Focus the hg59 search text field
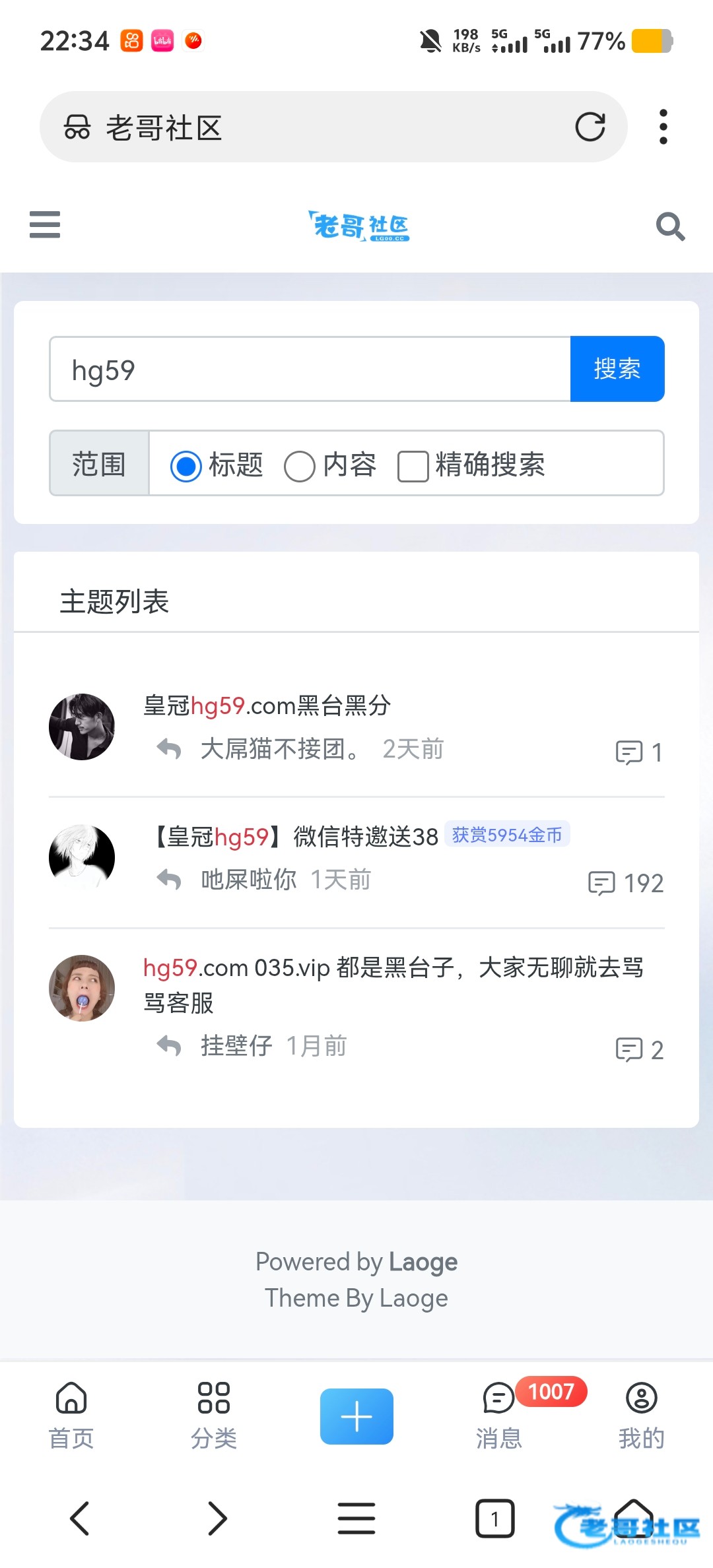This screenshot has height=1568, width=713. point(310,369)
